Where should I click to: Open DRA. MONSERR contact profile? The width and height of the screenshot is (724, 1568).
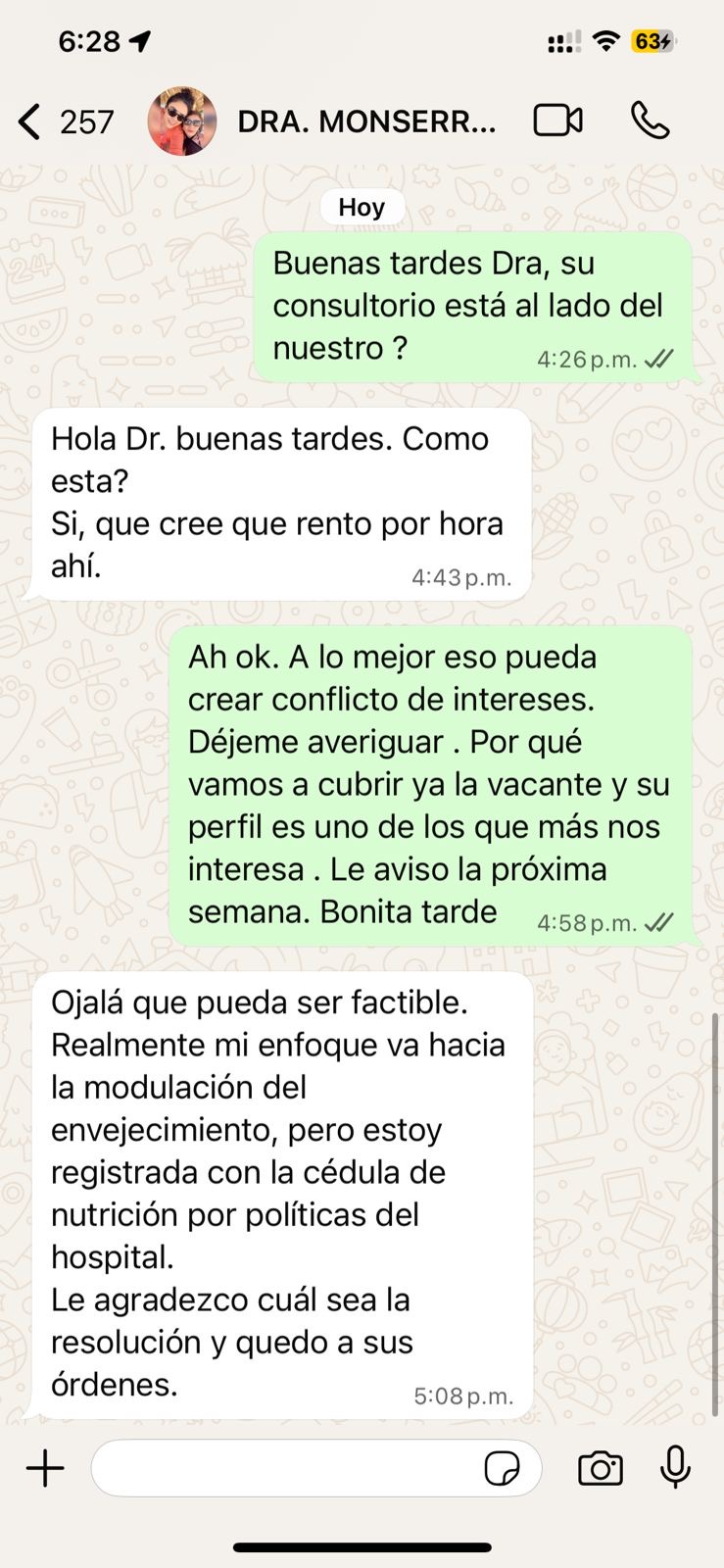[x=366, y=122]
